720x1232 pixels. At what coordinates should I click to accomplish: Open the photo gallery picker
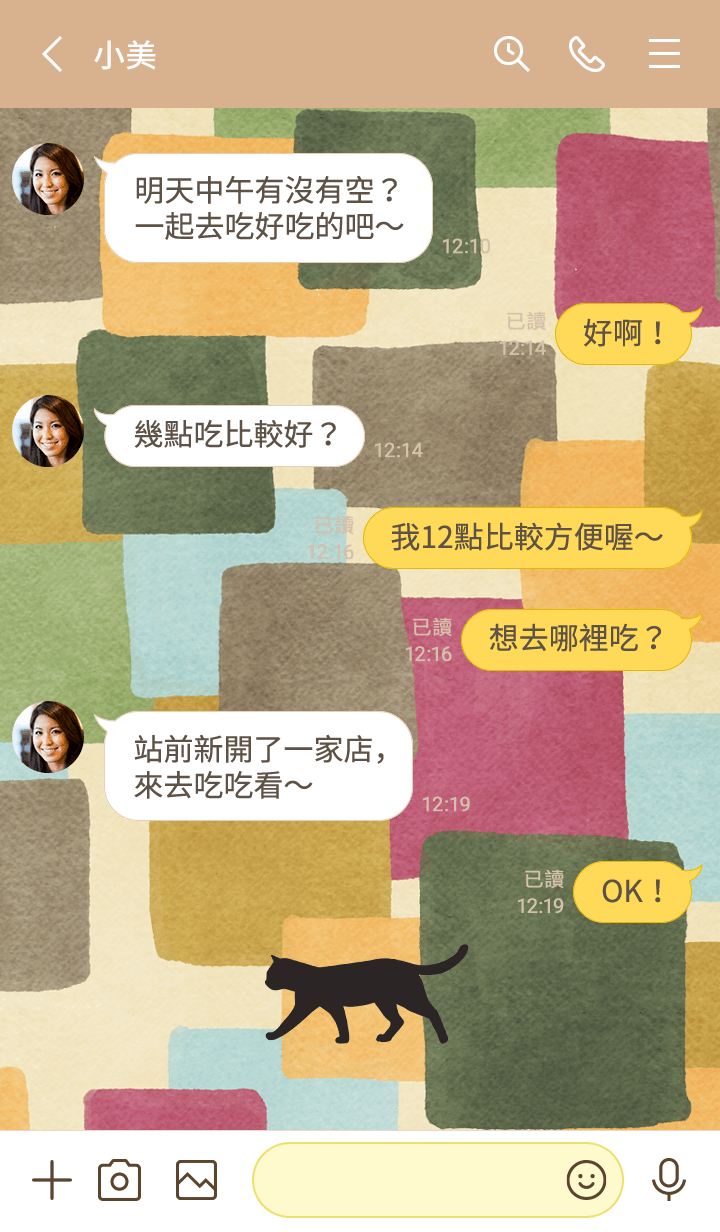pos(196,1181)
